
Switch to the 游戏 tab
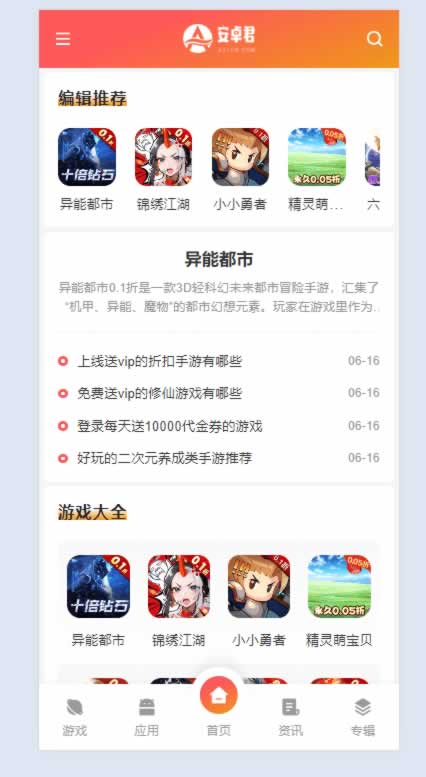[75, 718]
